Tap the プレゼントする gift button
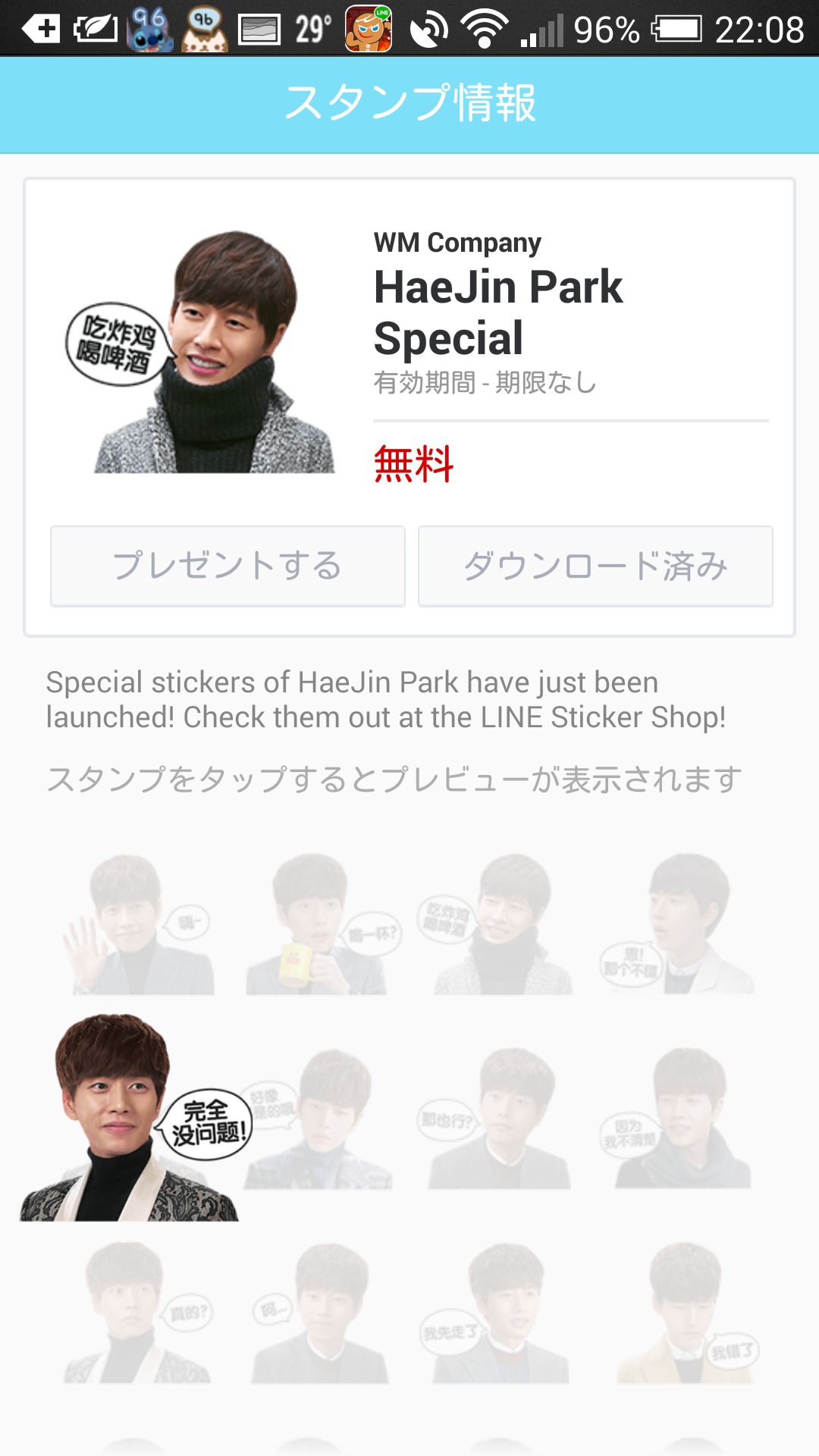Viewport: 819px width, 1456px height. [x=227, y=566]
